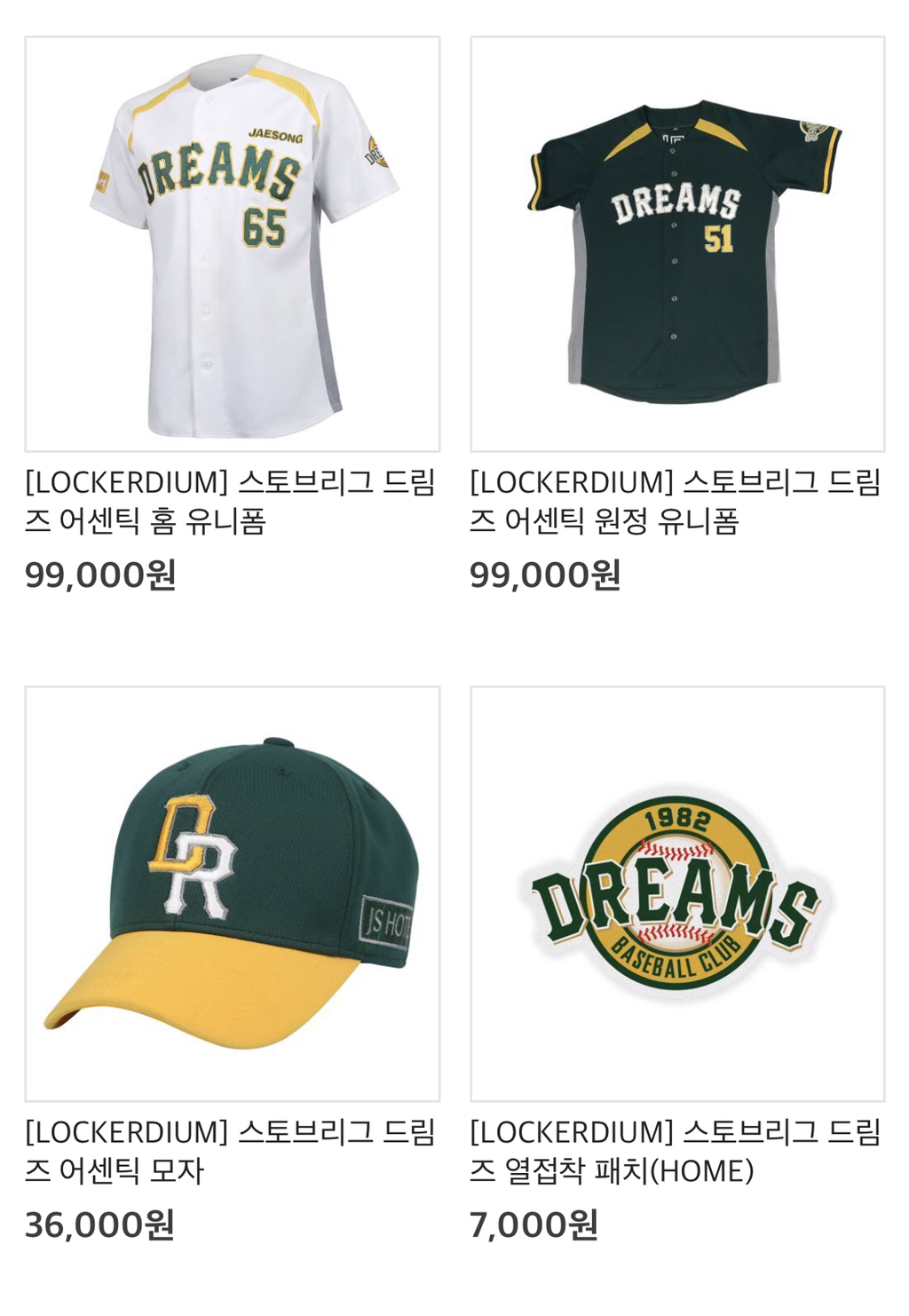Select the Dreams authentic cap item

pyautogui.click(x=233, y=893)
